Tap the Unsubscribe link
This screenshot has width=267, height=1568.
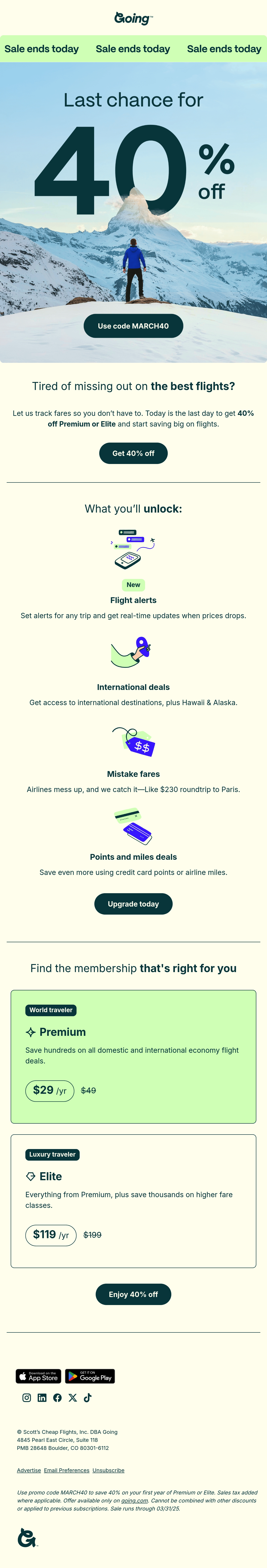(x=108, y=1470)
